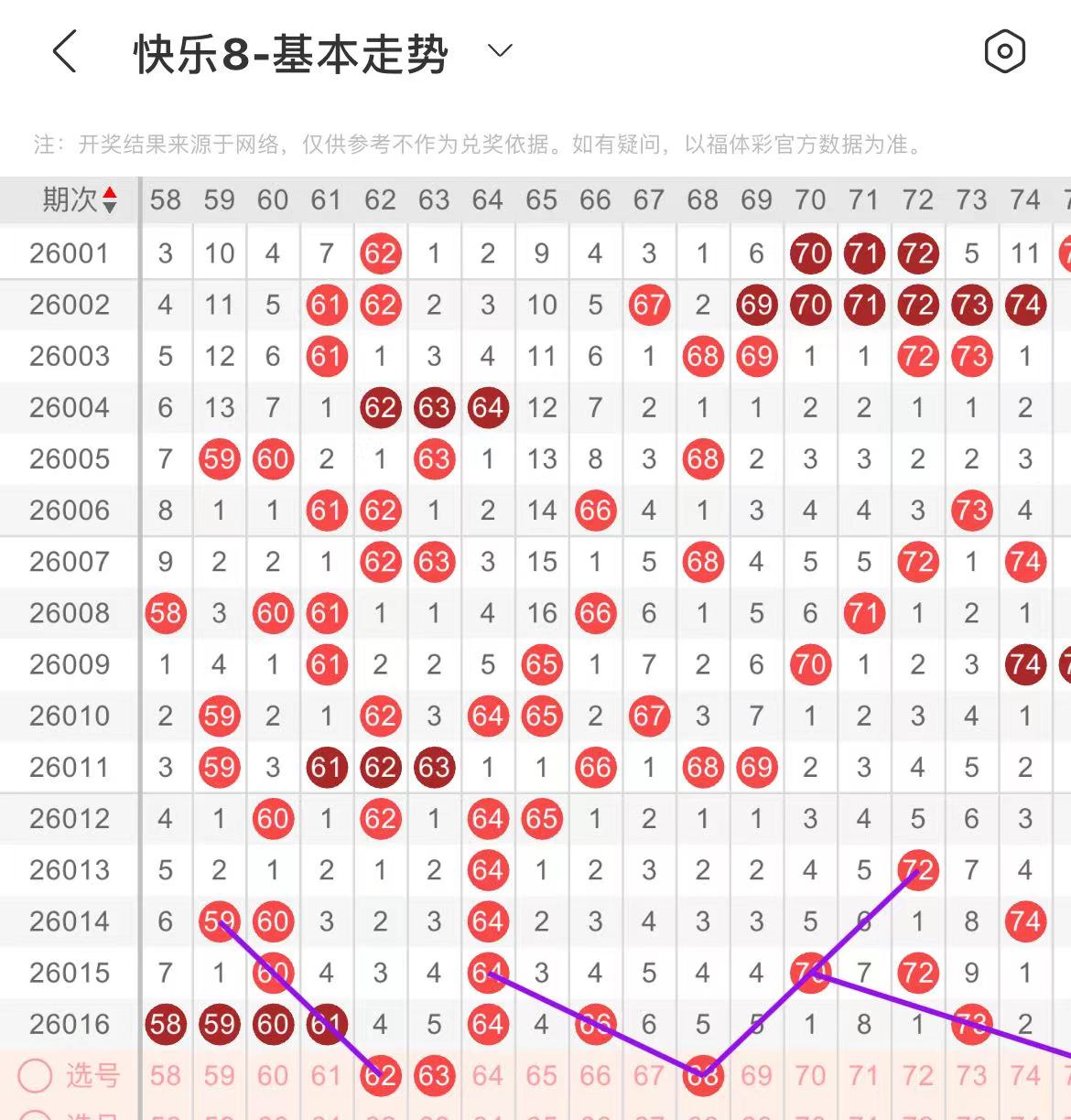This screenshot has height=1120, width=1071.
Task: Expand the 快乐8-基本走势 title dropdown
Action: (x=500, y=51)
